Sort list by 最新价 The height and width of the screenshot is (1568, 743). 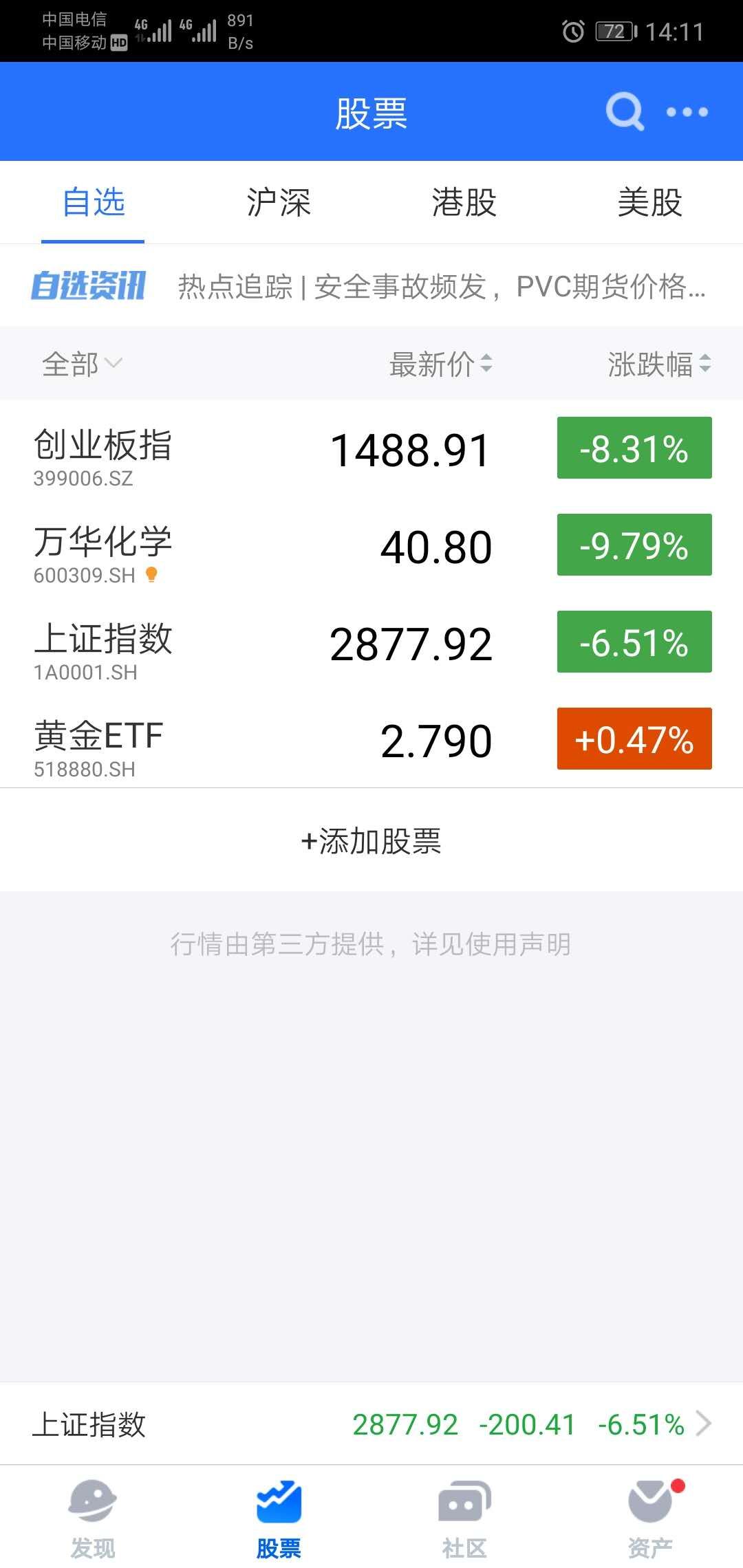(x=441, y=364)
